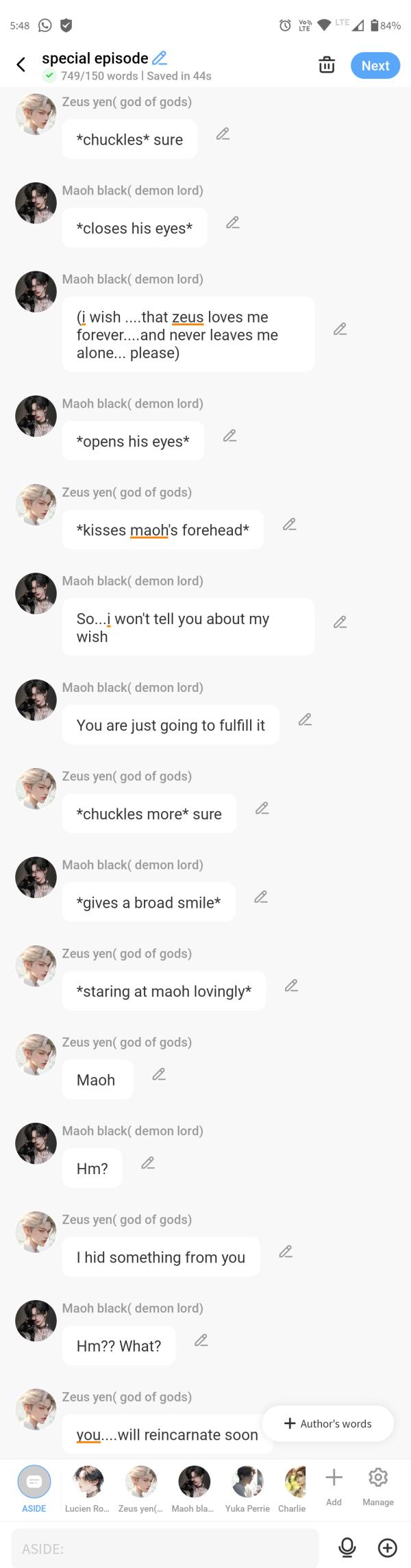
Task: Edit the 'You are just going to fulfill it' line
Action: click(x=306, y=720)
